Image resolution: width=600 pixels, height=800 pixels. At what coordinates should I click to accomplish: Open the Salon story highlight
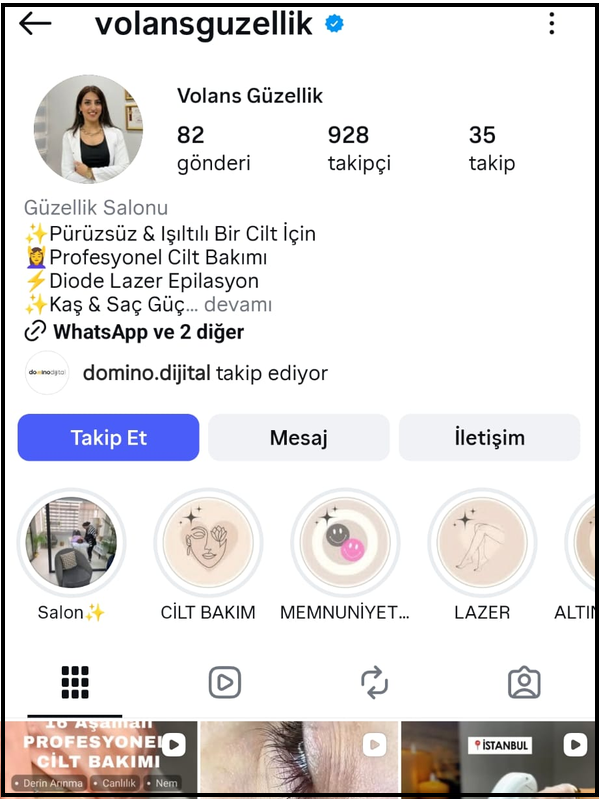pos(71,542)
